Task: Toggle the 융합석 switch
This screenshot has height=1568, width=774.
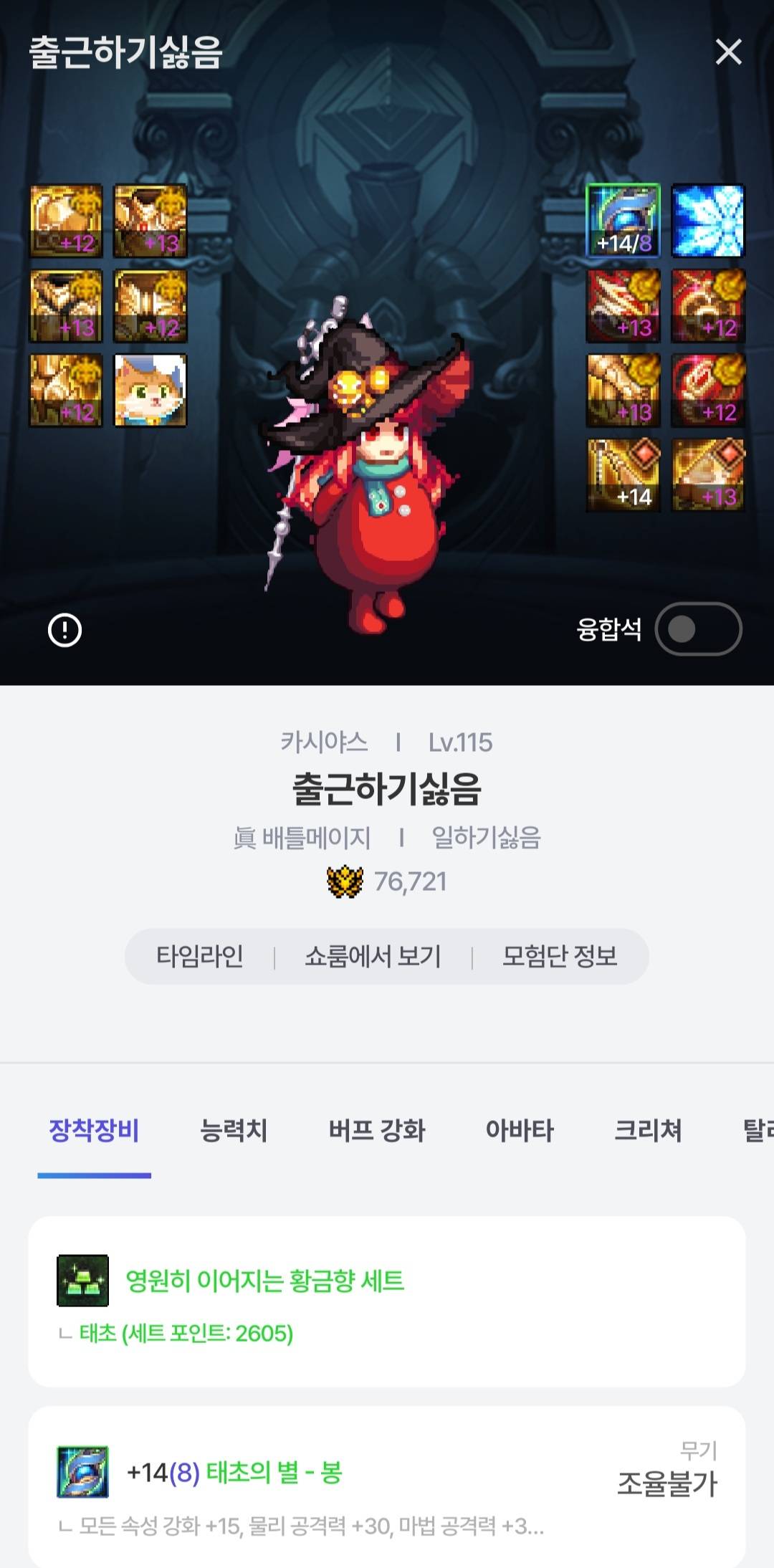Action: (x=698, y=629)
